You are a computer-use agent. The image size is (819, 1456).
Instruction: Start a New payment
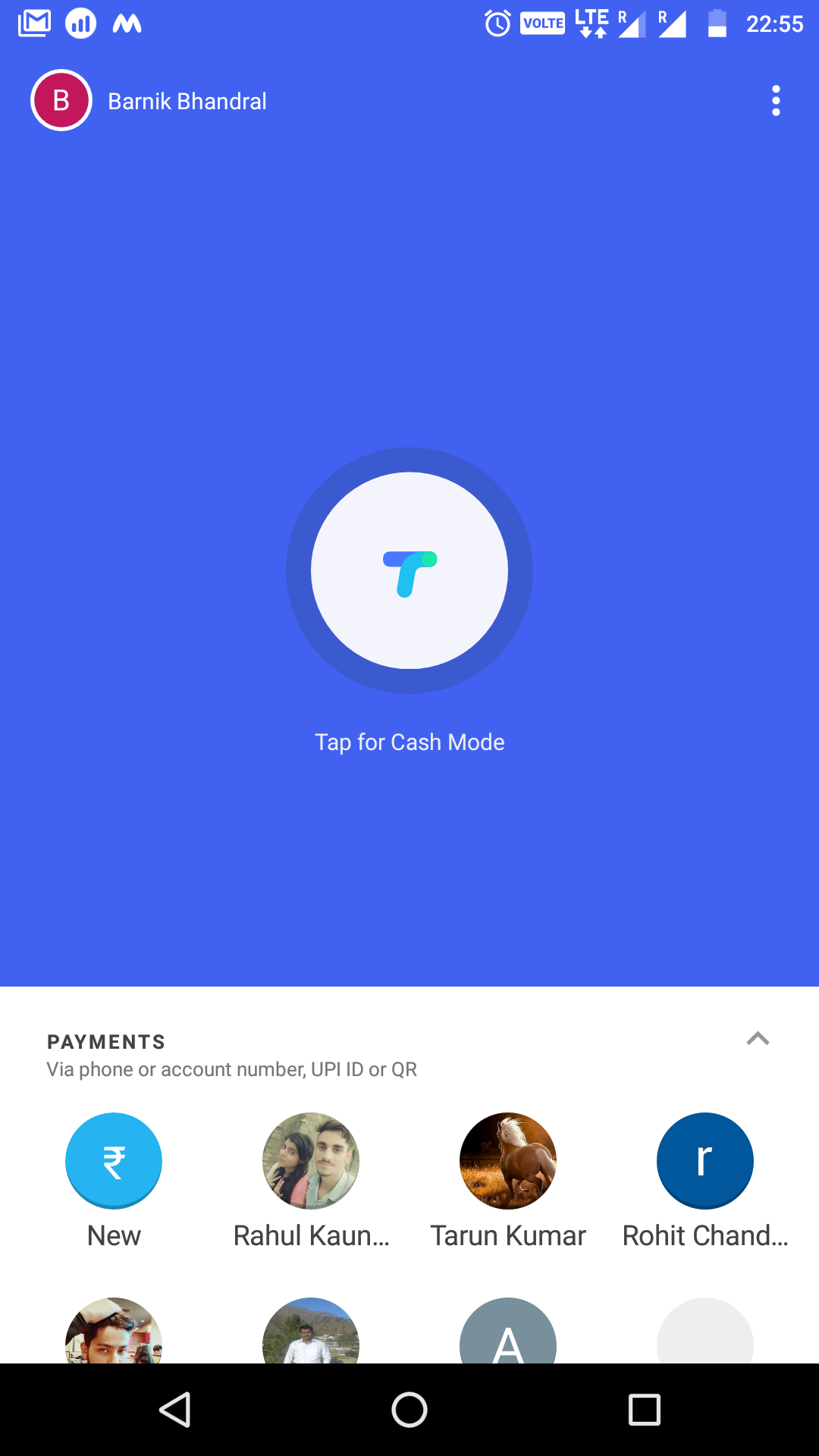(114, 1161)
